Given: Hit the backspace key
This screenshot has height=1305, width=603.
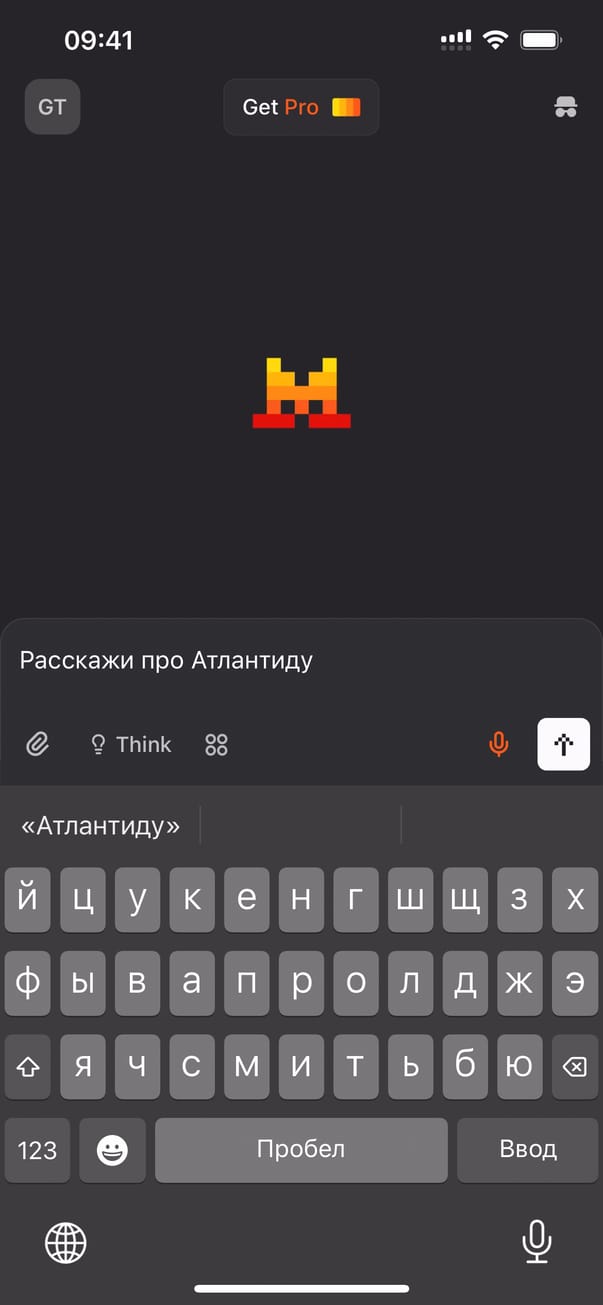Looking at the screenshot, I should click(574, 1067).
